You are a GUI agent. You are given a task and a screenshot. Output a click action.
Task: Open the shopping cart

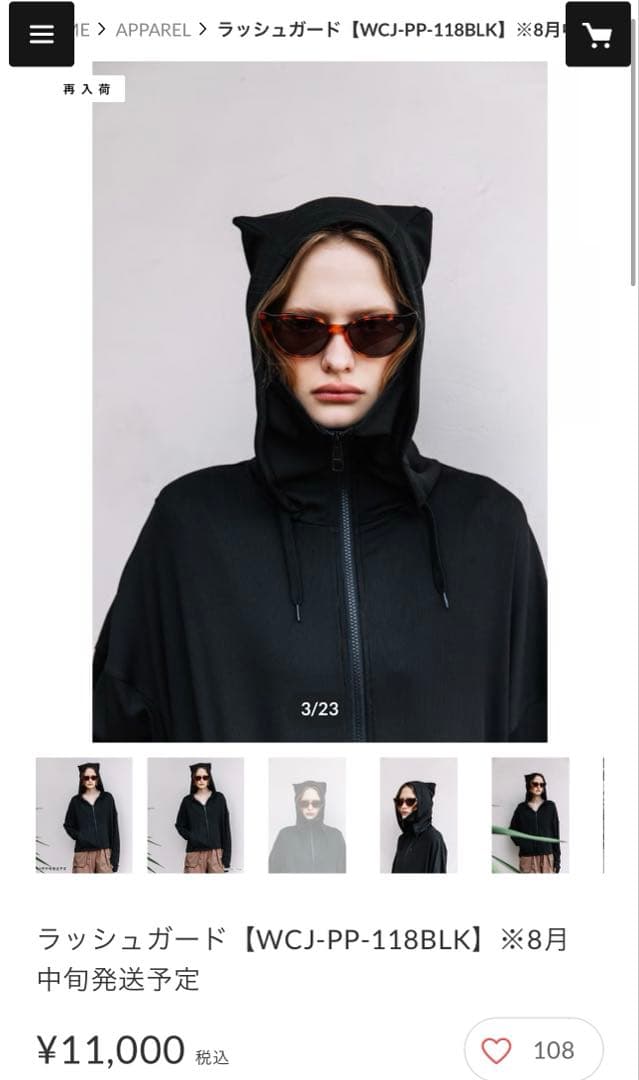(x=598, y=34)
